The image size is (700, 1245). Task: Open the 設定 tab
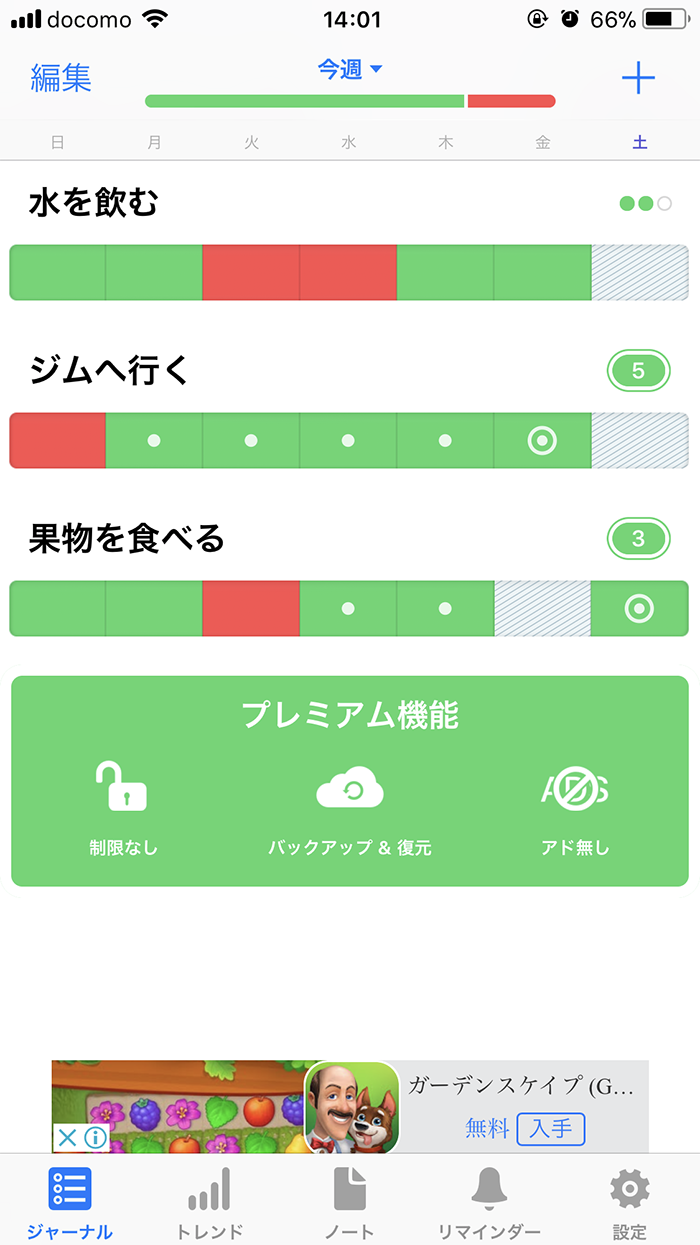[x=630, y=1204]
